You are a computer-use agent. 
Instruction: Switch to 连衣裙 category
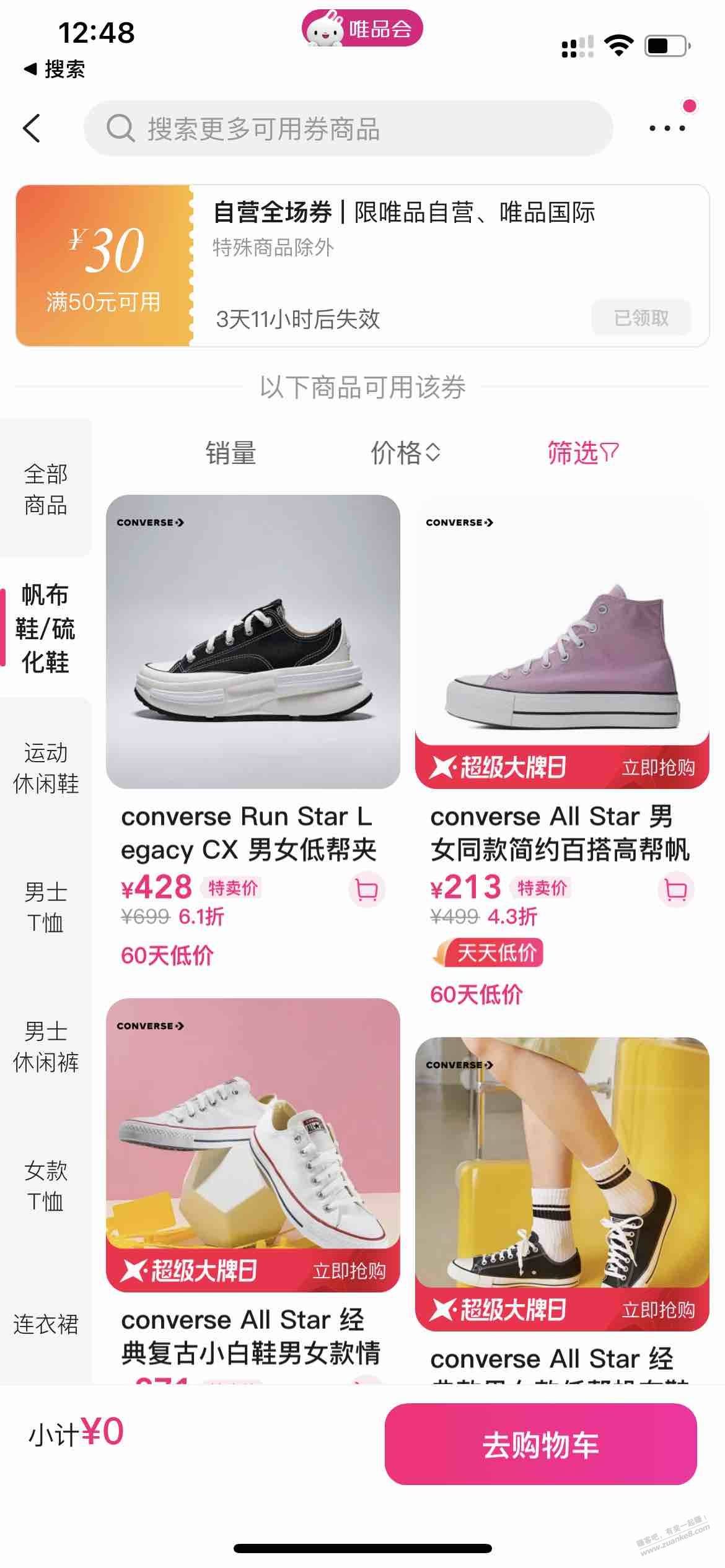point(45,1324)
